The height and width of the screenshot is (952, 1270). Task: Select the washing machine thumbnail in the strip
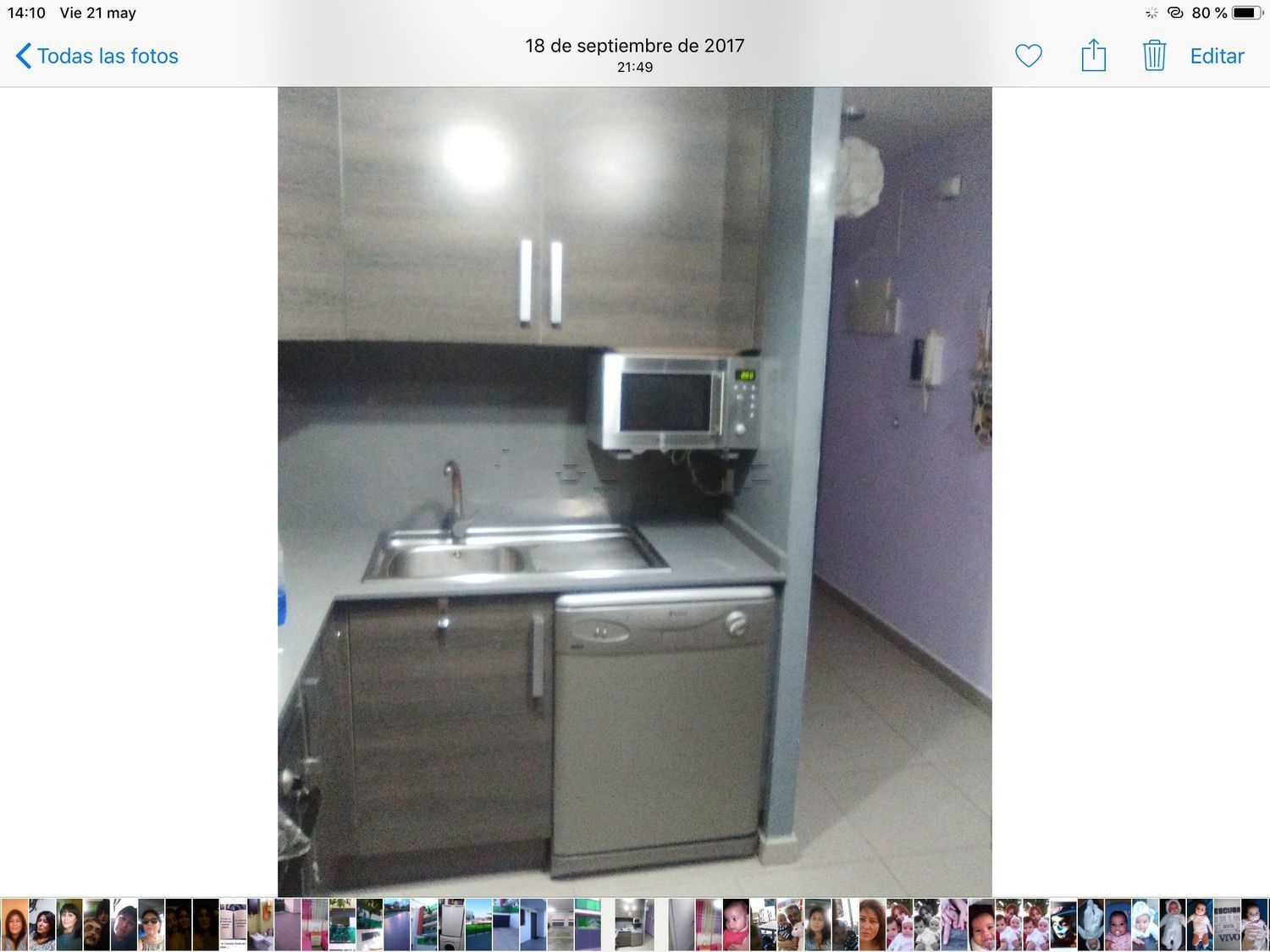click(451, 925)
